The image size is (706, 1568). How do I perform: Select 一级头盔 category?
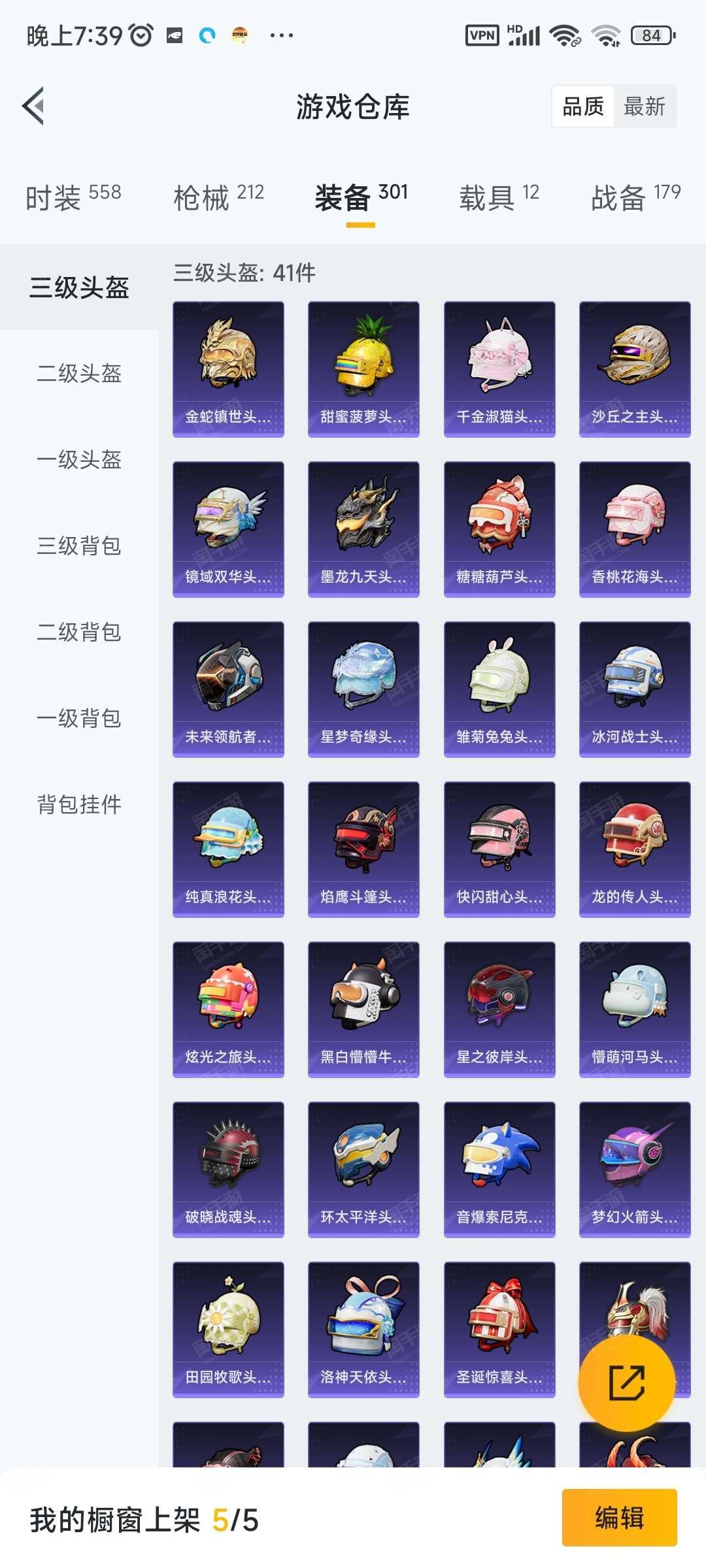(79, 459)
